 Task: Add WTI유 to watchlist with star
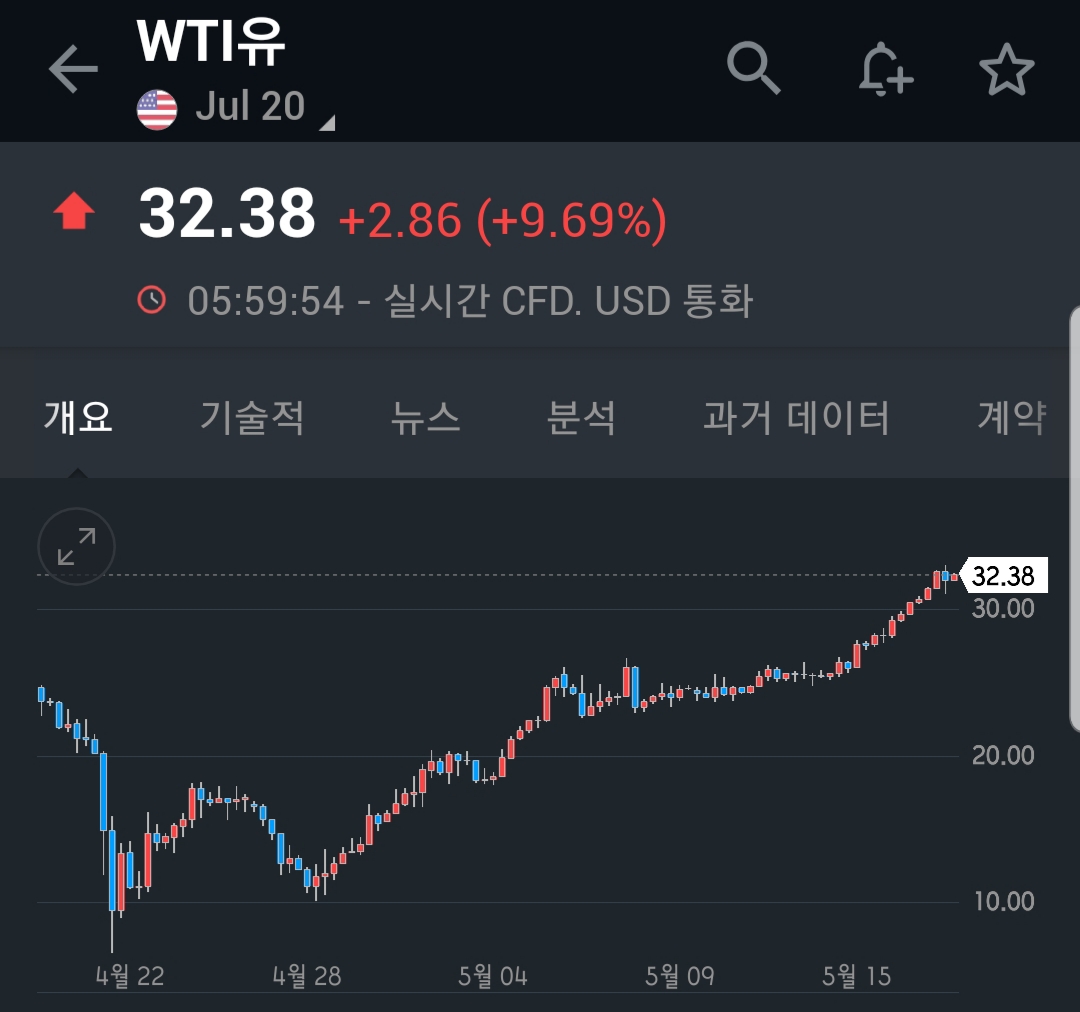point(1006,71)
